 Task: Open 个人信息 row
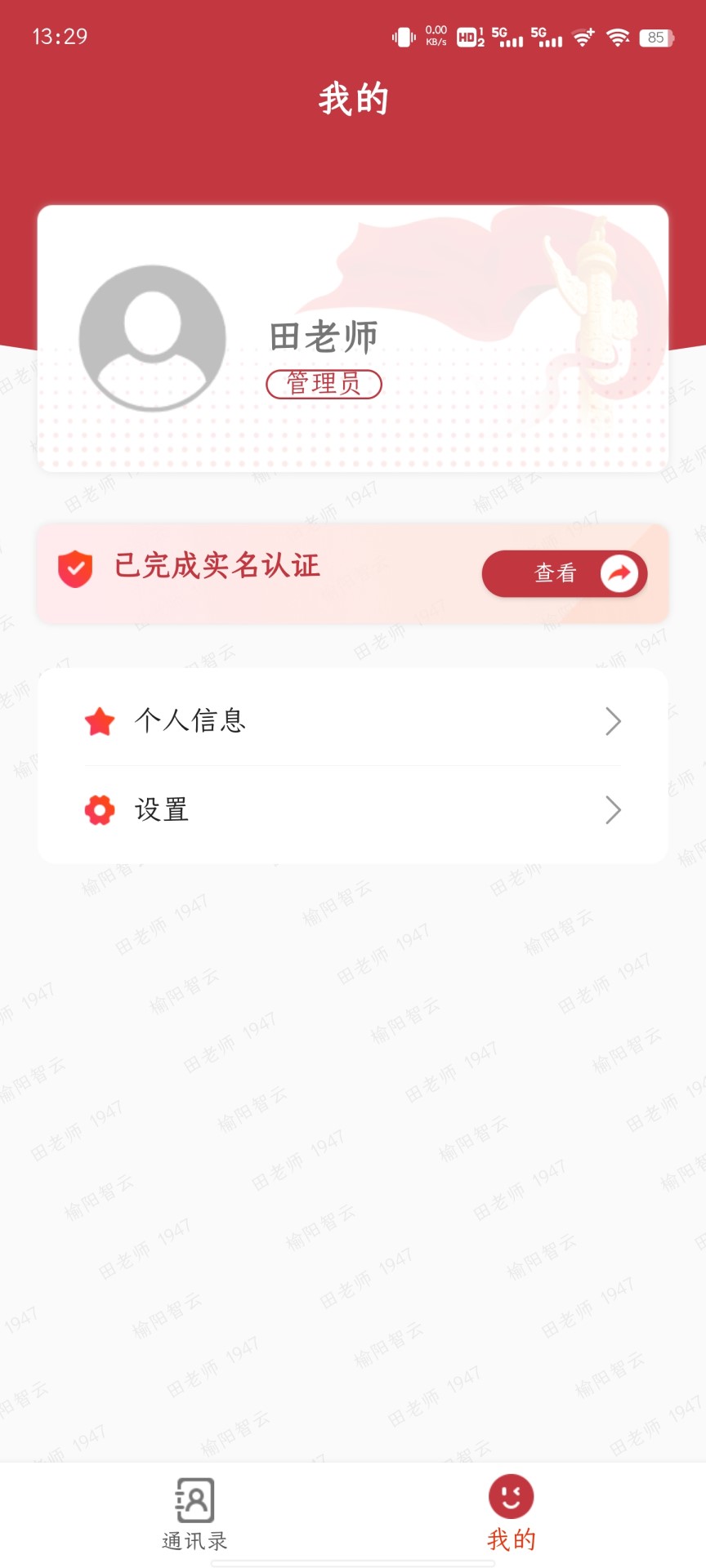pos(353,720)
